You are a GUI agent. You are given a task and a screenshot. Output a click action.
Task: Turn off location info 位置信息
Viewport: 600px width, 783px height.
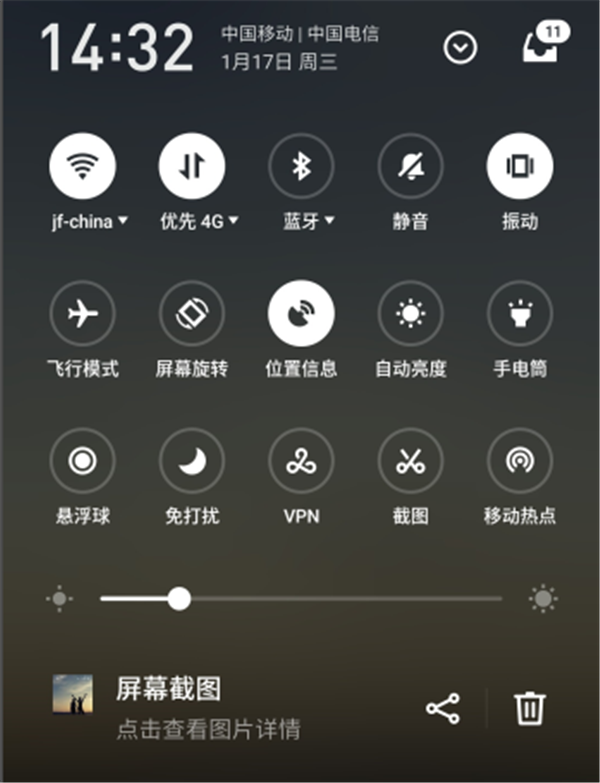coord(301,314)
